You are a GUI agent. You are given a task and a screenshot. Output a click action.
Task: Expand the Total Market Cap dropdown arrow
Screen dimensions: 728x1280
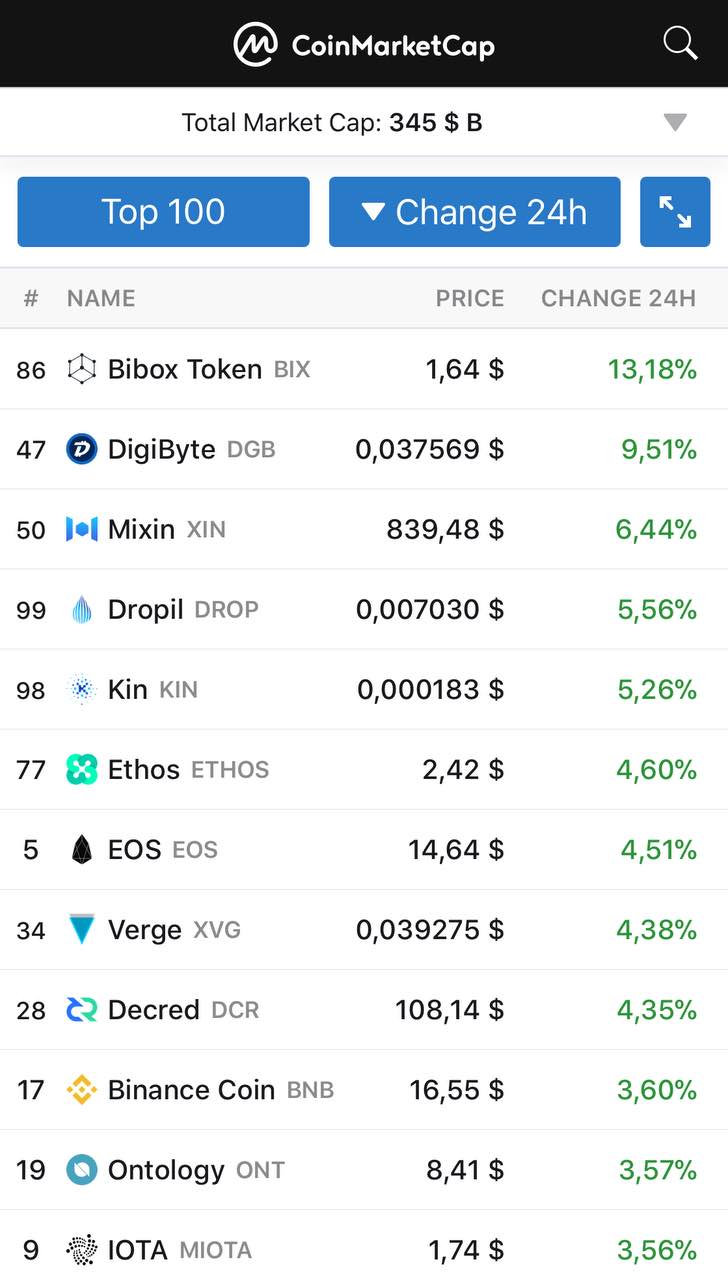pos(675,122)
